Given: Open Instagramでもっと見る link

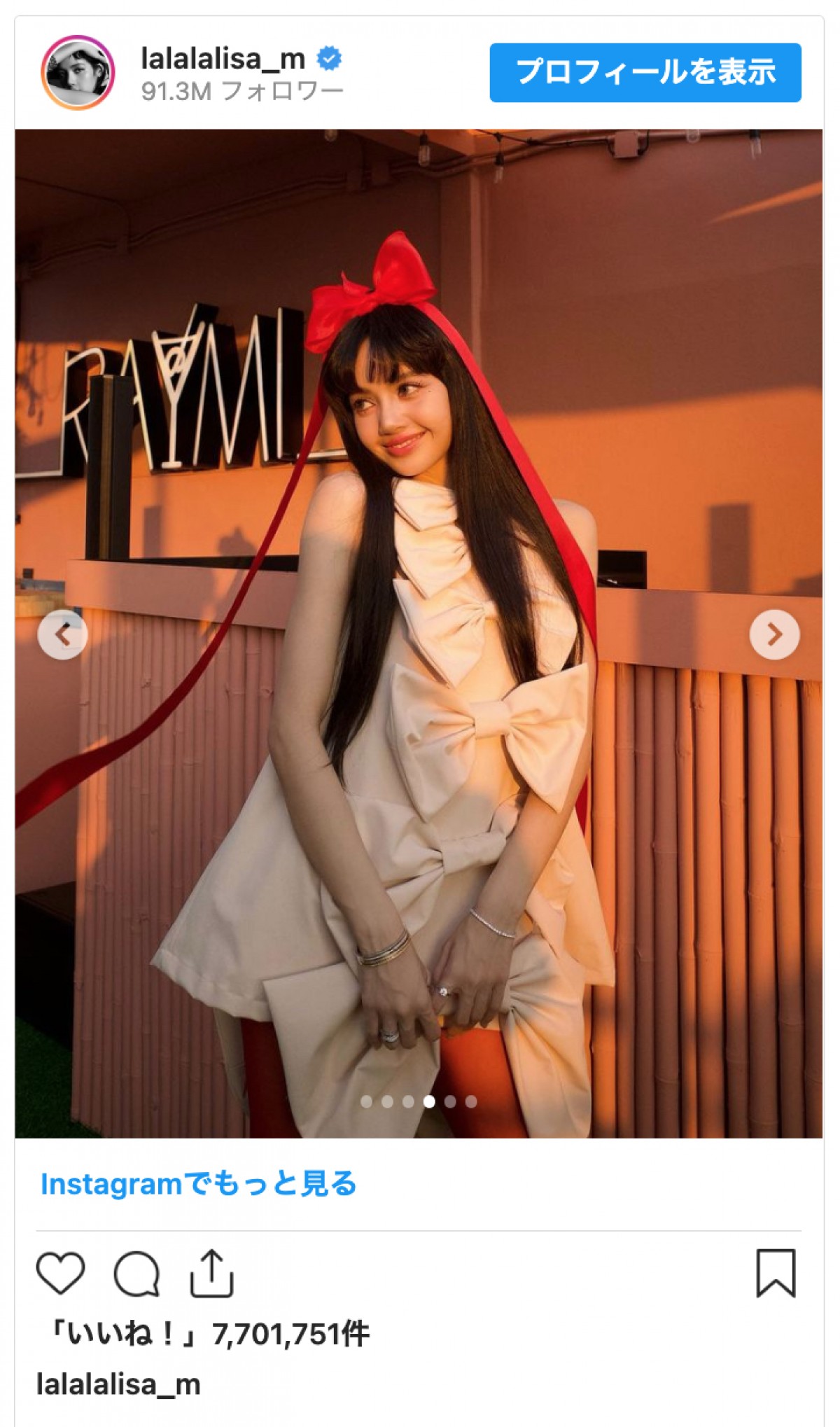Looking at the screenshot, I should 199,1184.
